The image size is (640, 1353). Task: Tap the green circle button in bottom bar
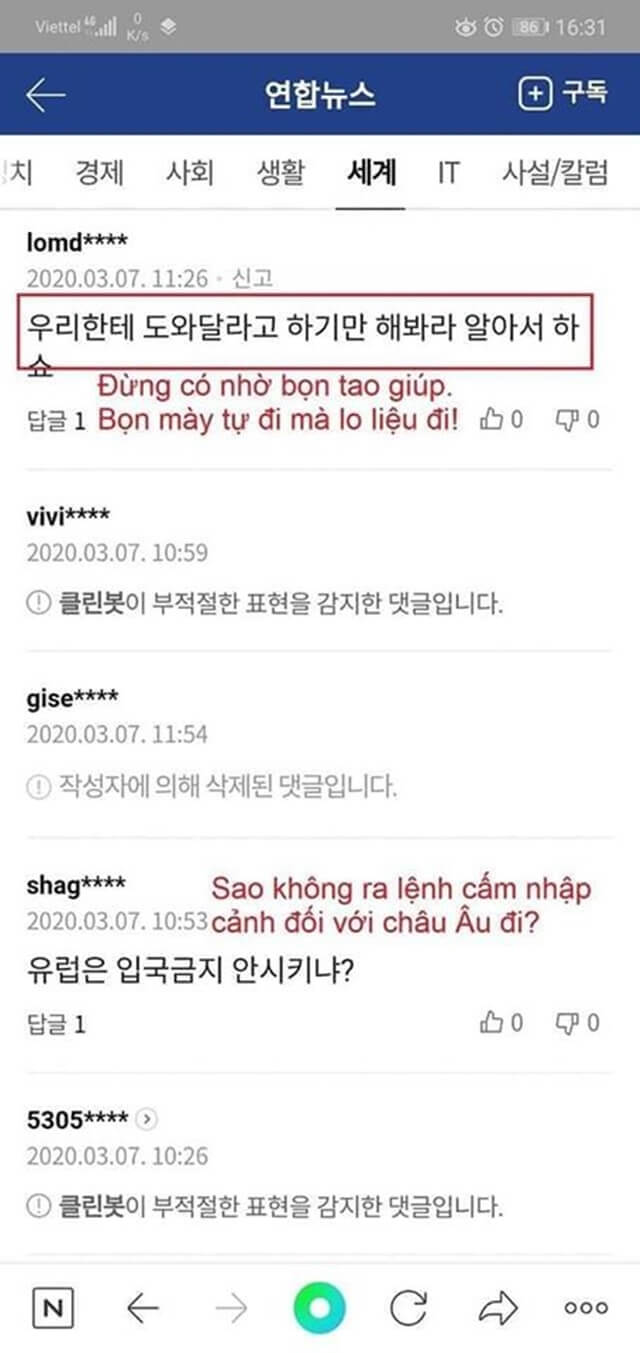click(x=319, y=1307)
